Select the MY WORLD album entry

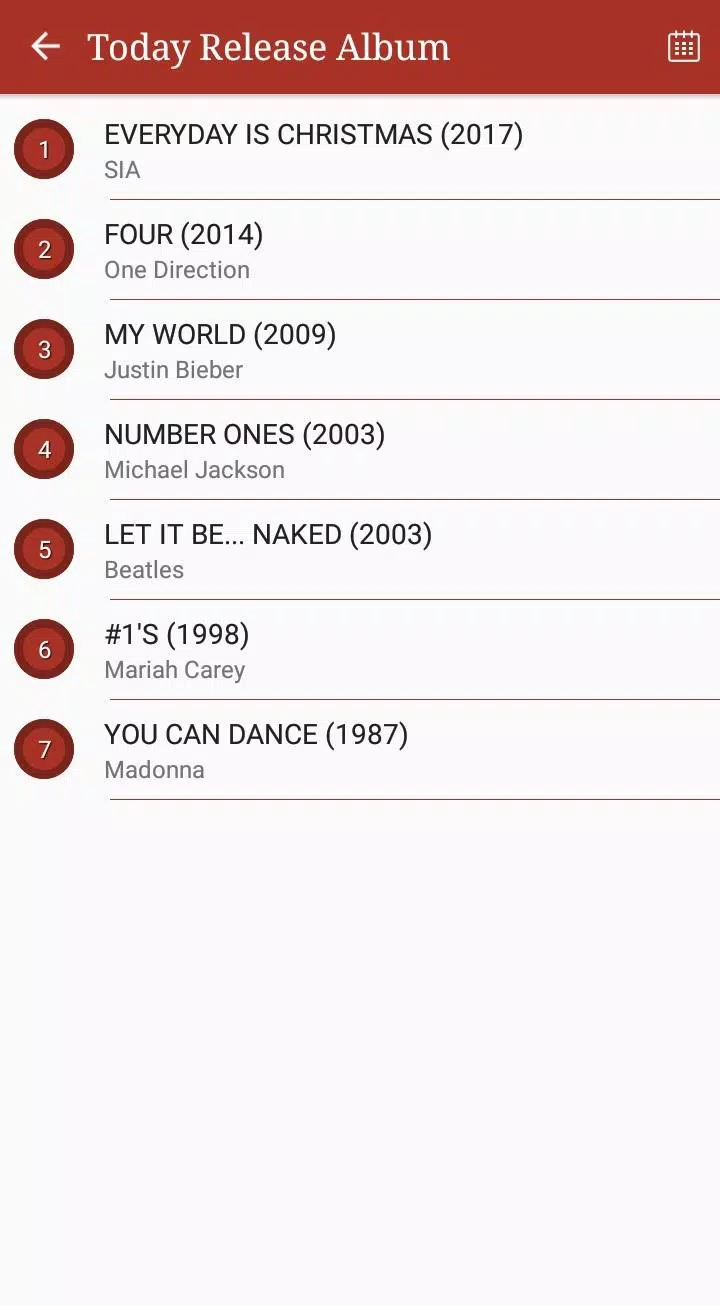[220, 334]
